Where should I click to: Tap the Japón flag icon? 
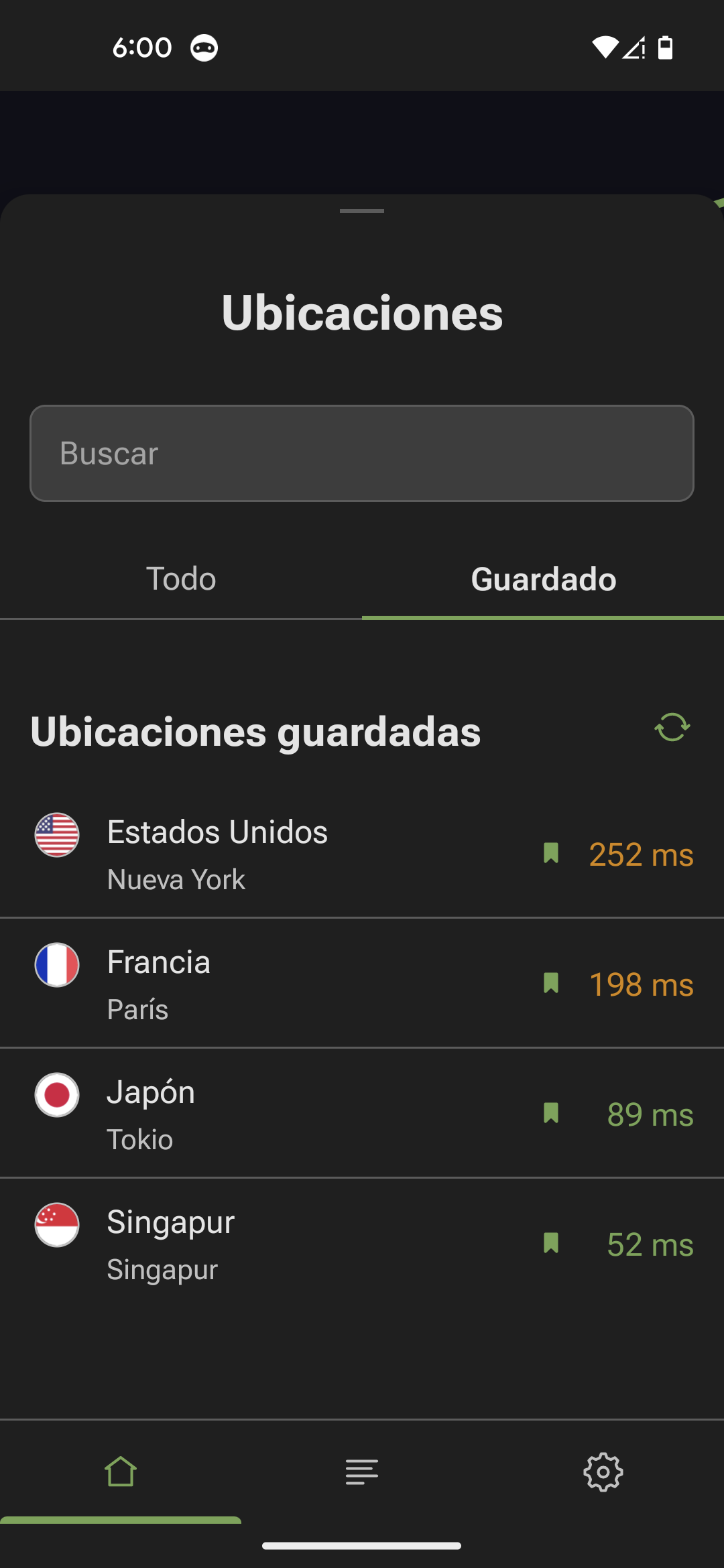(57, 1095)
